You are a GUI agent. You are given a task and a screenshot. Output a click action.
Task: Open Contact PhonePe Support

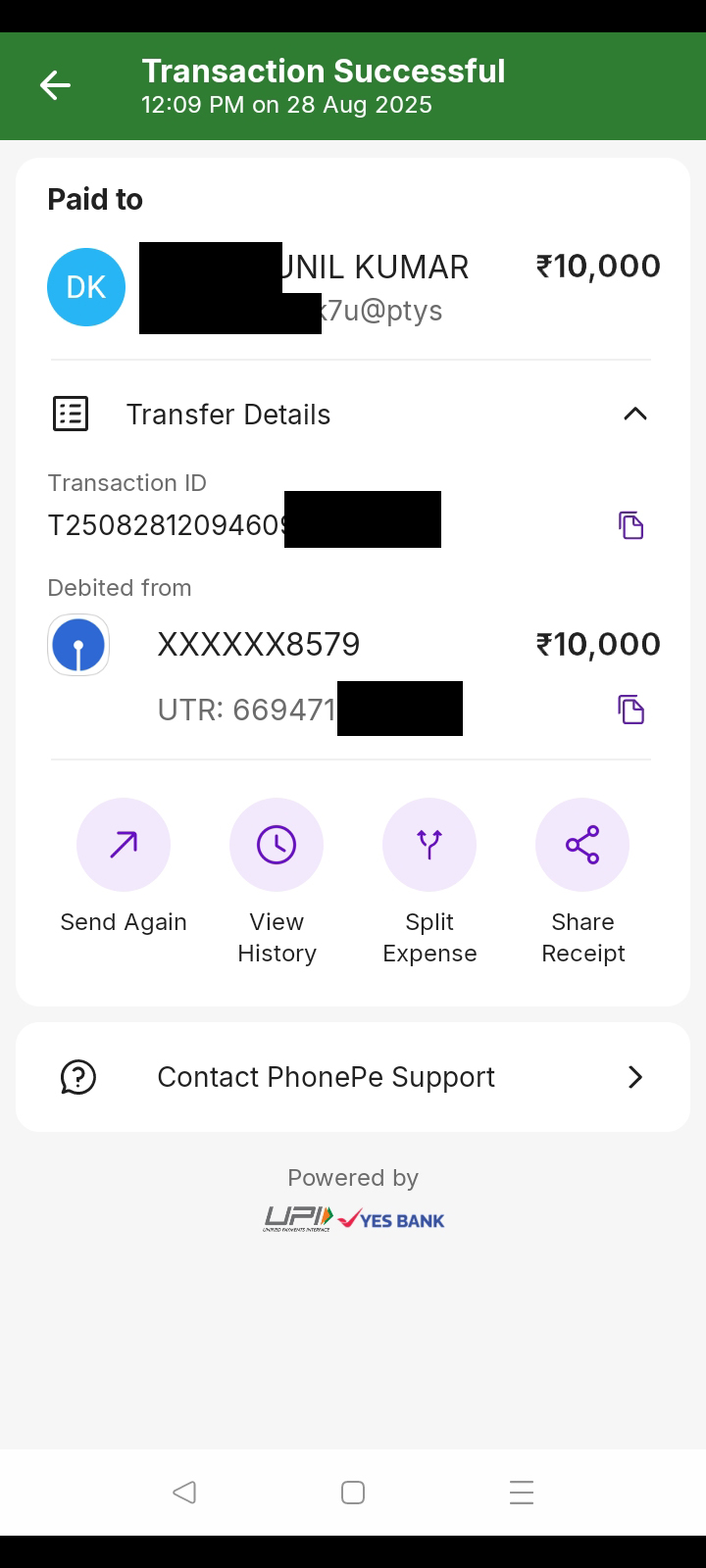tap(353, 1077)
